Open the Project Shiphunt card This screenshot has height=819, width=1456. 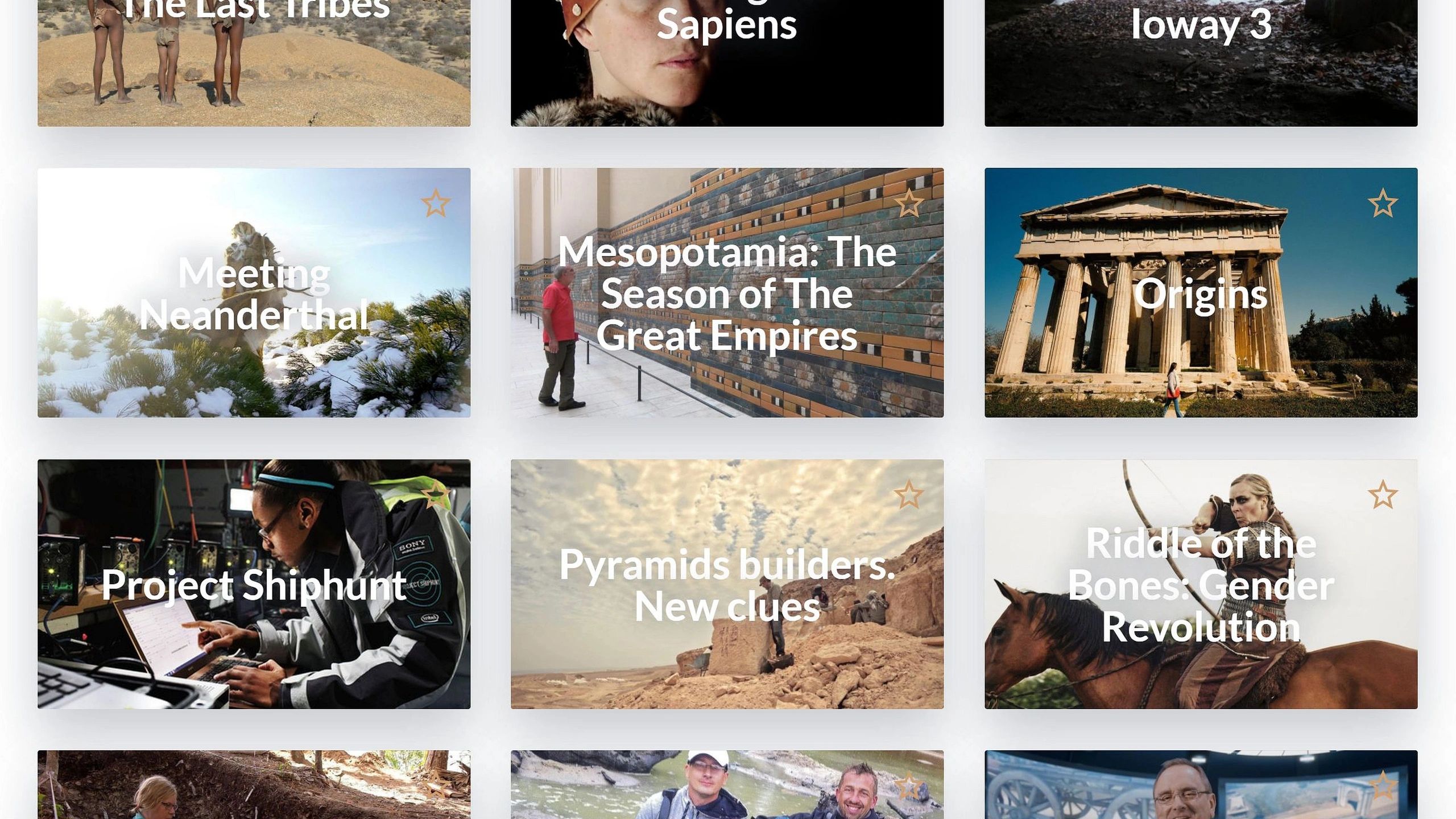pyautogui.click(x=254, y=586)
